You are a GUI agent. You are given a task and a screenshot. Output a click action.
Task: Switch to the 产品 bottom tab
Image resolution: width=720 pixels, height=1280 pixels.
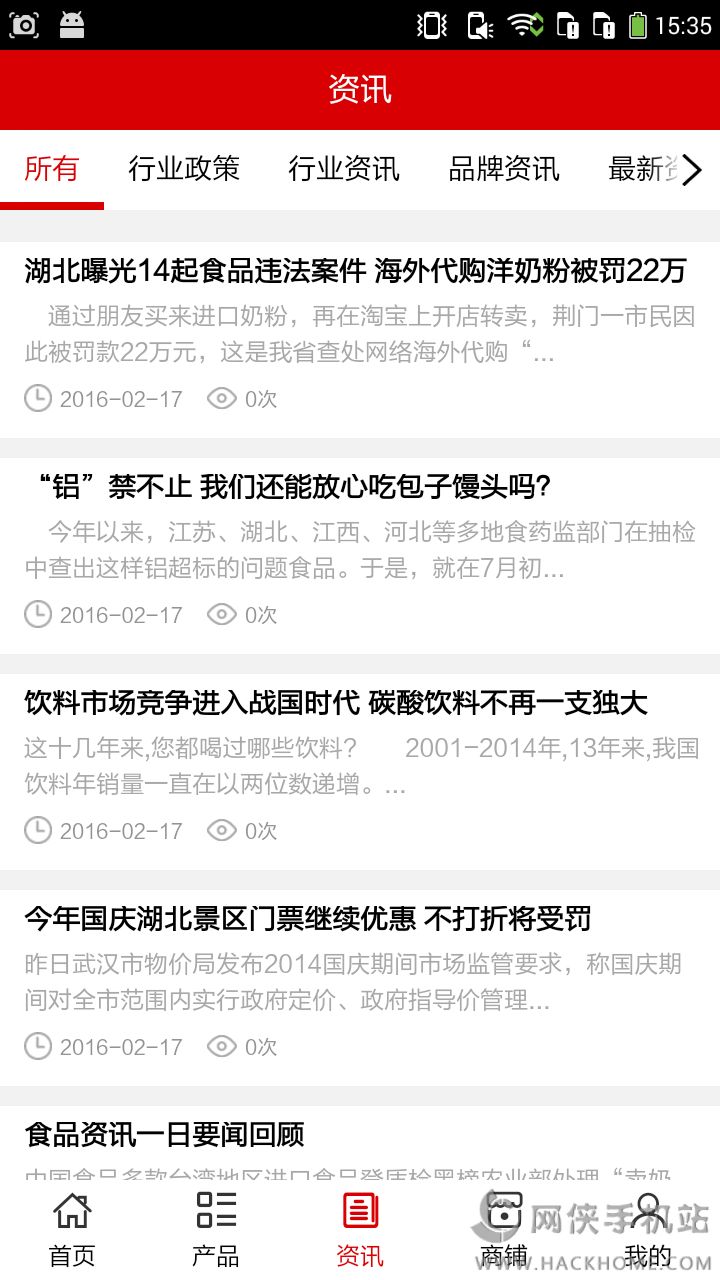point(216,1230)
